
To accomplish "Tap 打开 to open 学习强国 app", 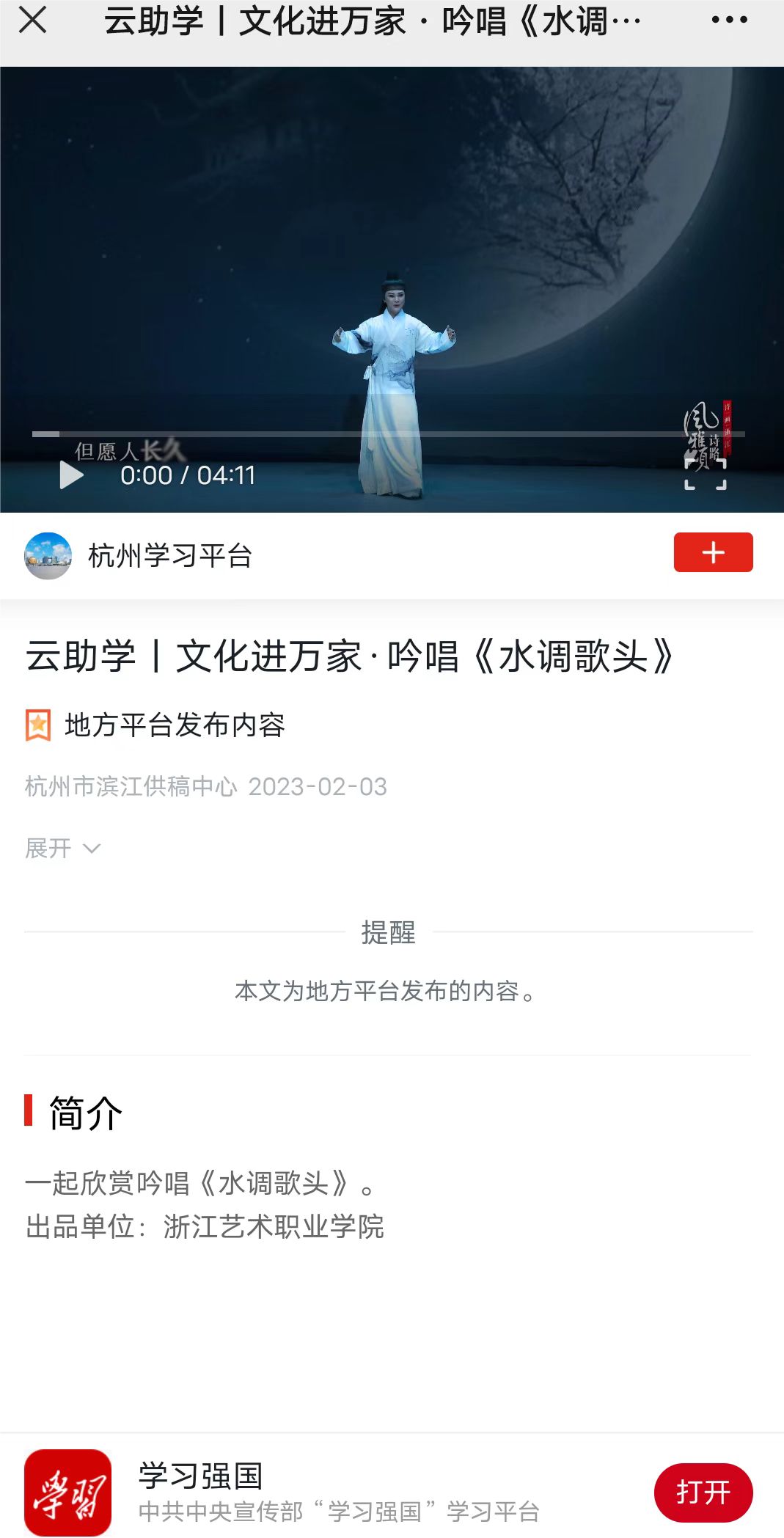I will point(703,1492).
